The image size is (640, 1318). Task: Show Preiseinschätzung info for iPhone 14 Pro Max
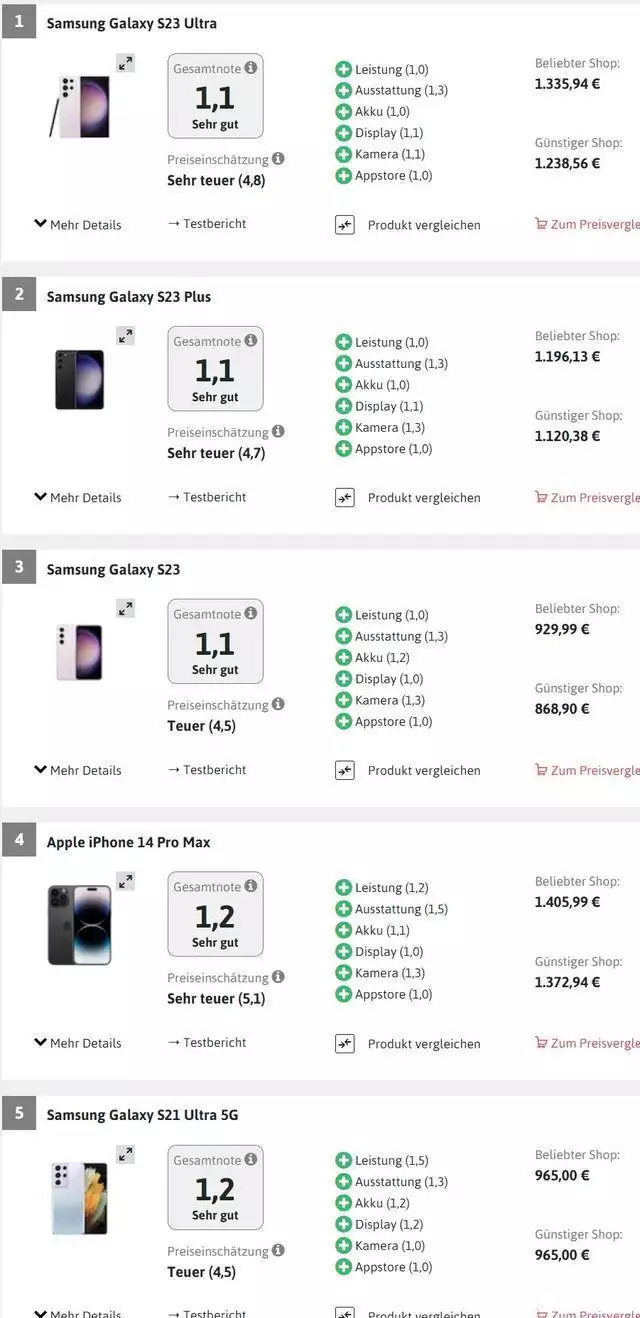(278, 977)
